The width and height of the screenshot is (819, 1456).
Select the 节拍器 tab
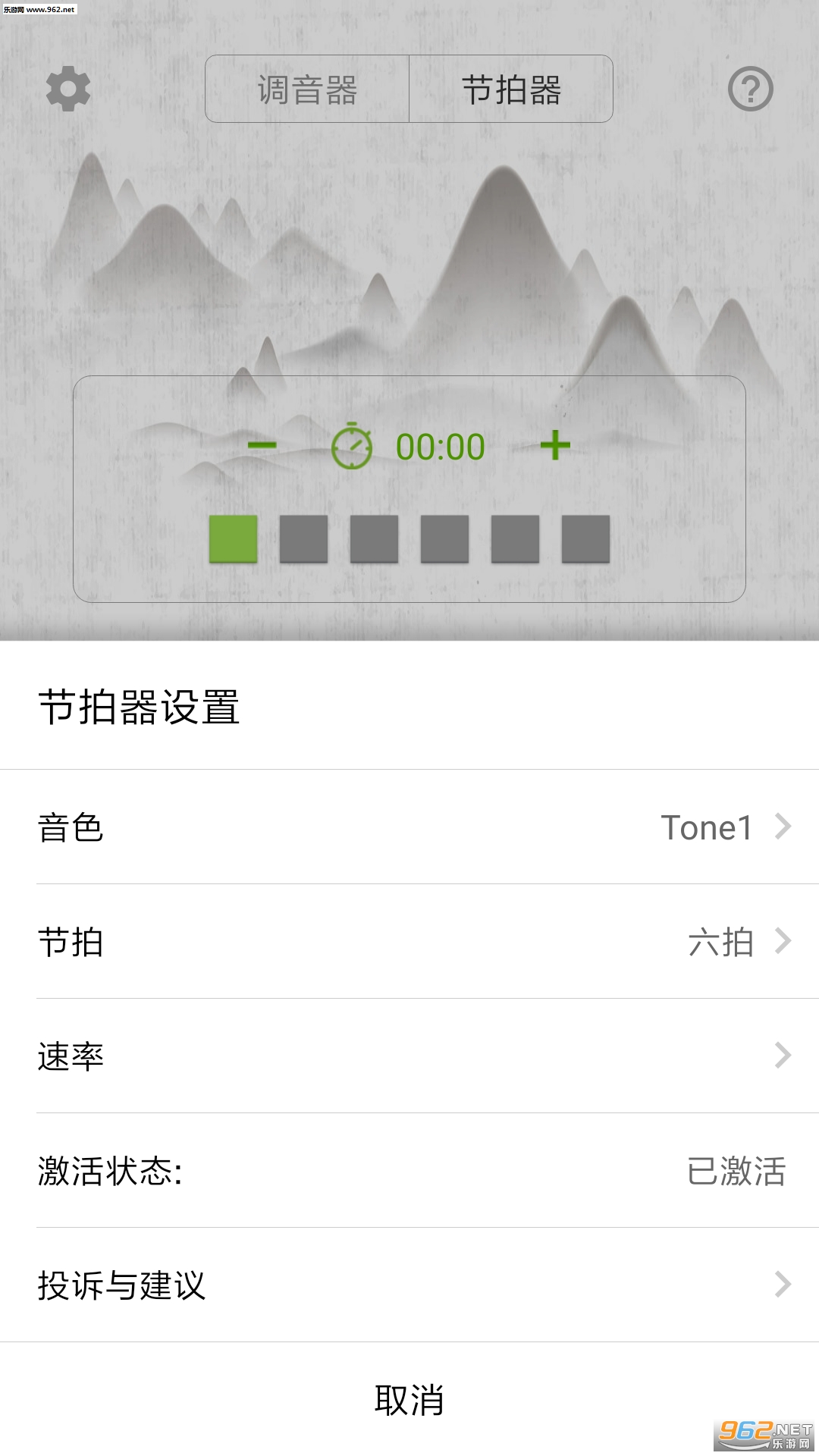pos(511,89)
